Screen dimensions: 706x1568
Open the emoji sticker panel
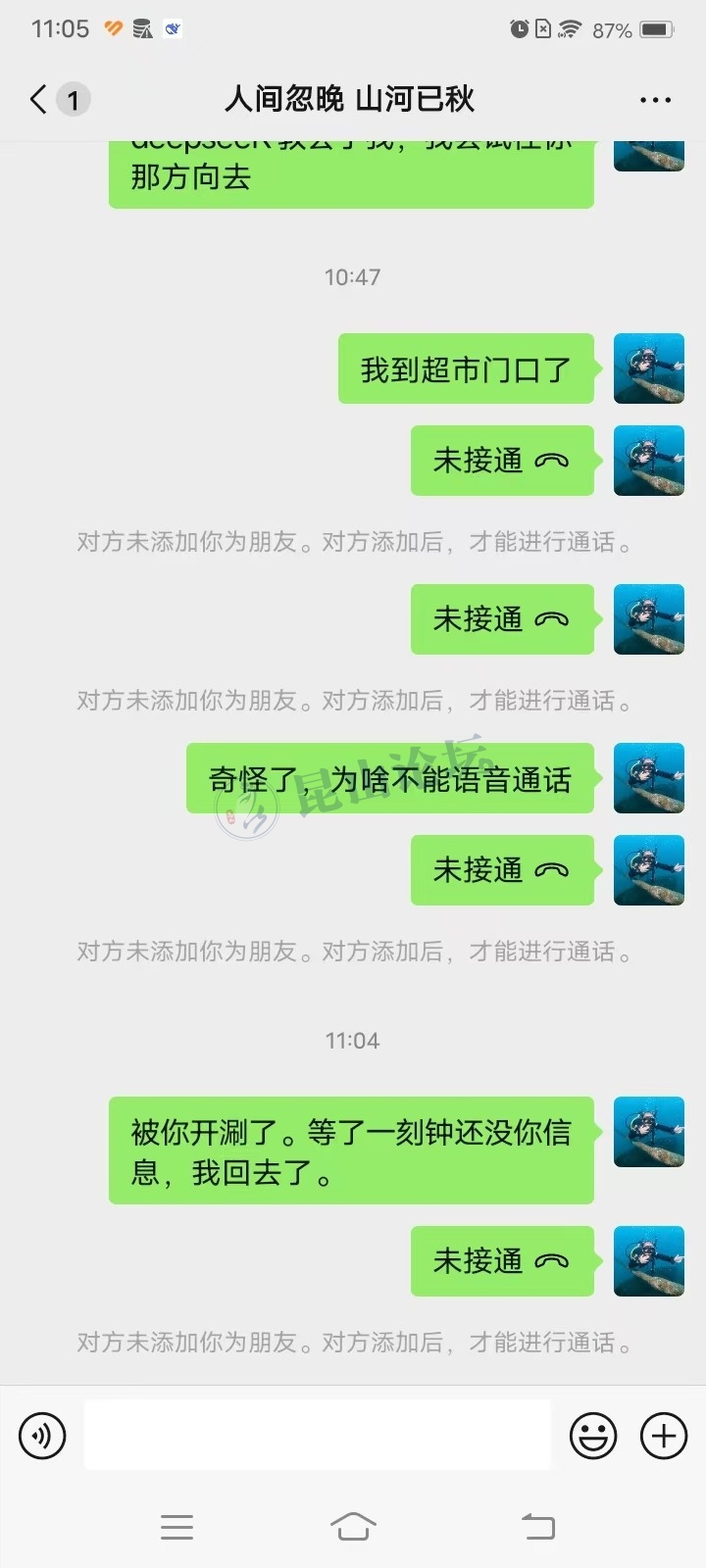(593, 1437)
